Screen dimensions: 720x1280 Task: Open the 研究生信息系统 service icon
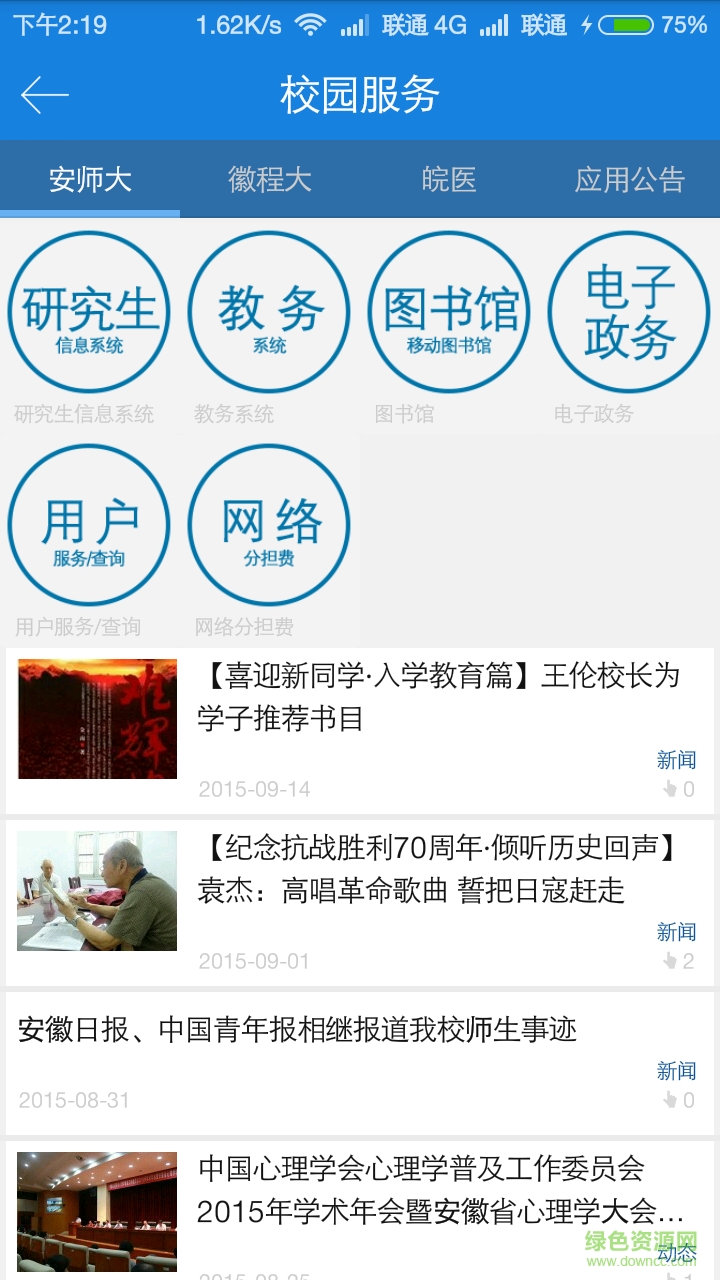89,311
